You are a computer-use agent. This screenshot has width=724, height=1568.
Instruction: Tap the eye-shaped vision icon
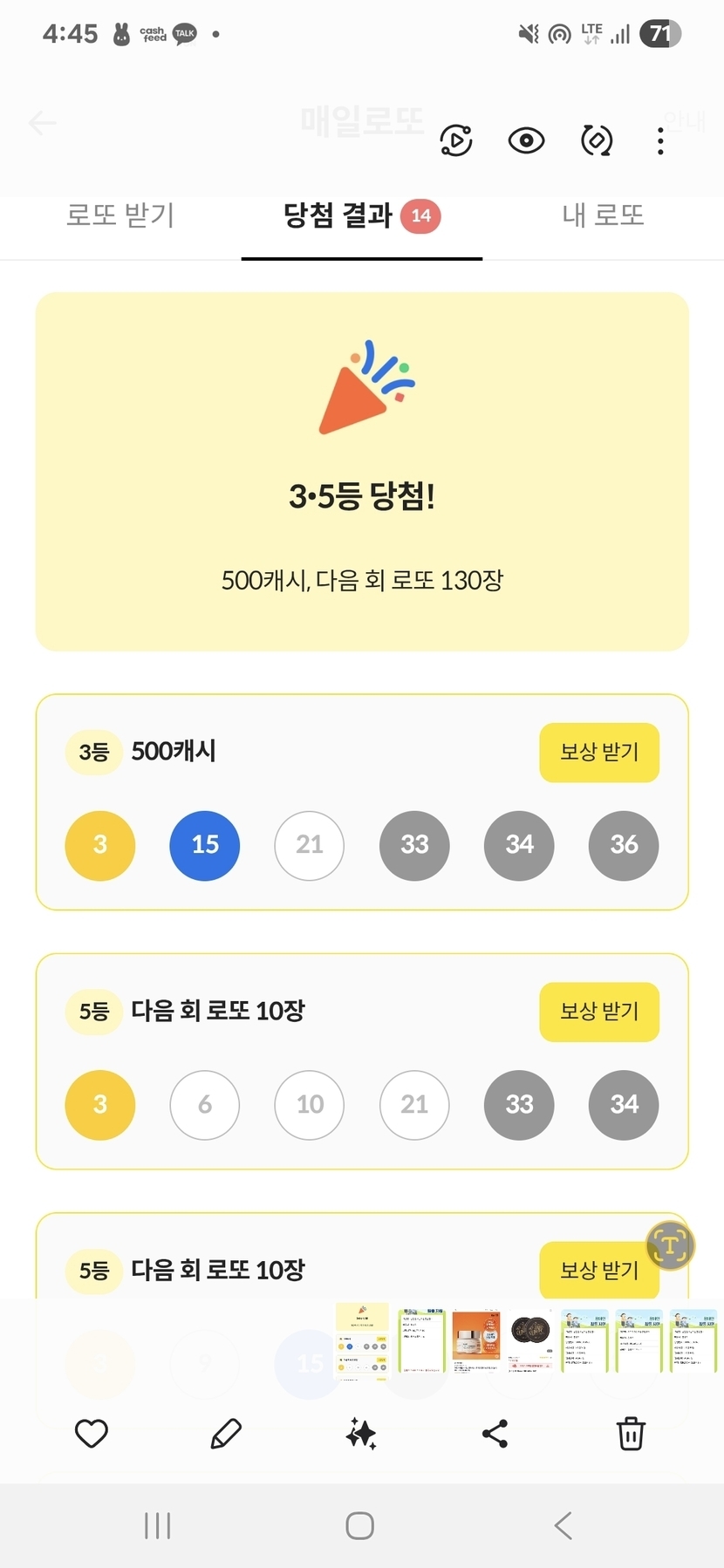coord(526,140)
